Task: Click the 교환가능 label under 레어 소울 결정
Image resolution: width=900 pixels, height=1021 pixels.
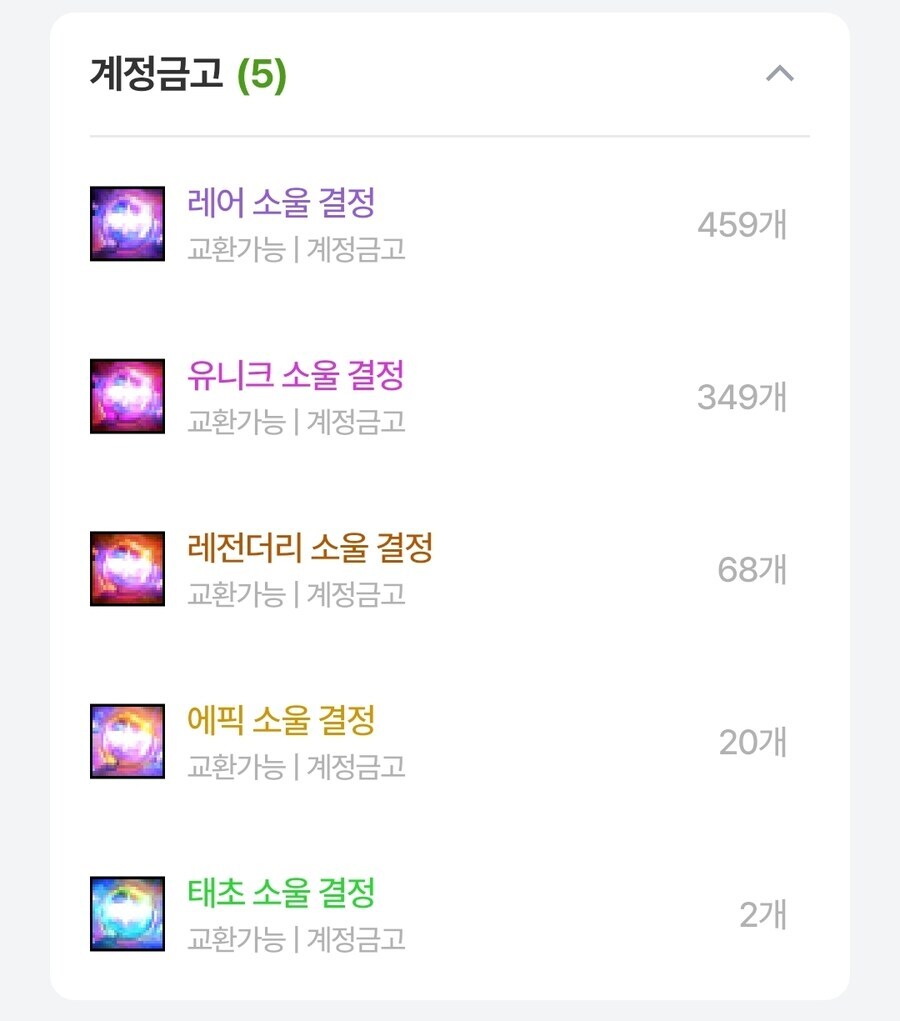Action: [x=222, y=252]
